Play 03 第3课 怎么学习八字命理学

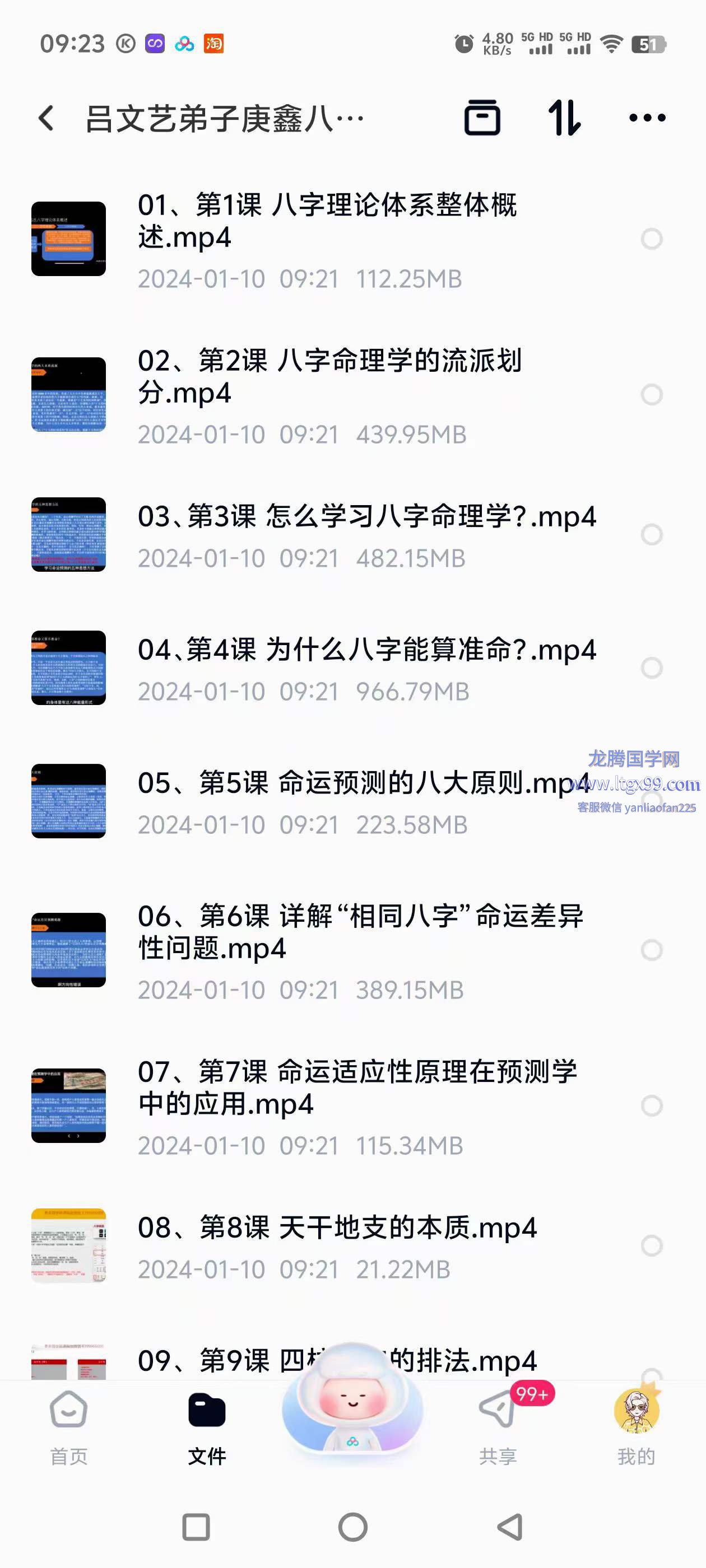point(365,517)
